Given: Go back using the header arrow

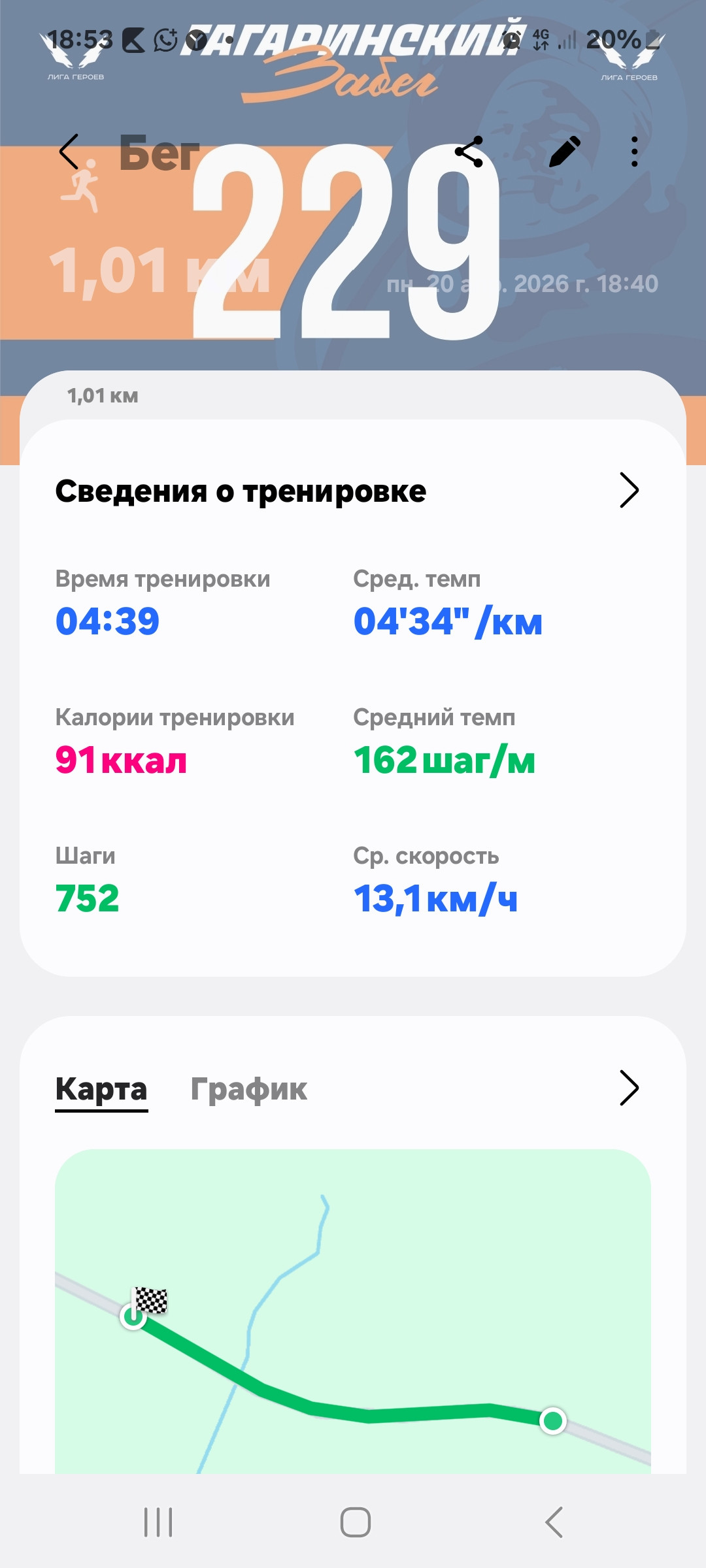Looking at the screenshot, I should pyautogui.click(x=69, y=152).
